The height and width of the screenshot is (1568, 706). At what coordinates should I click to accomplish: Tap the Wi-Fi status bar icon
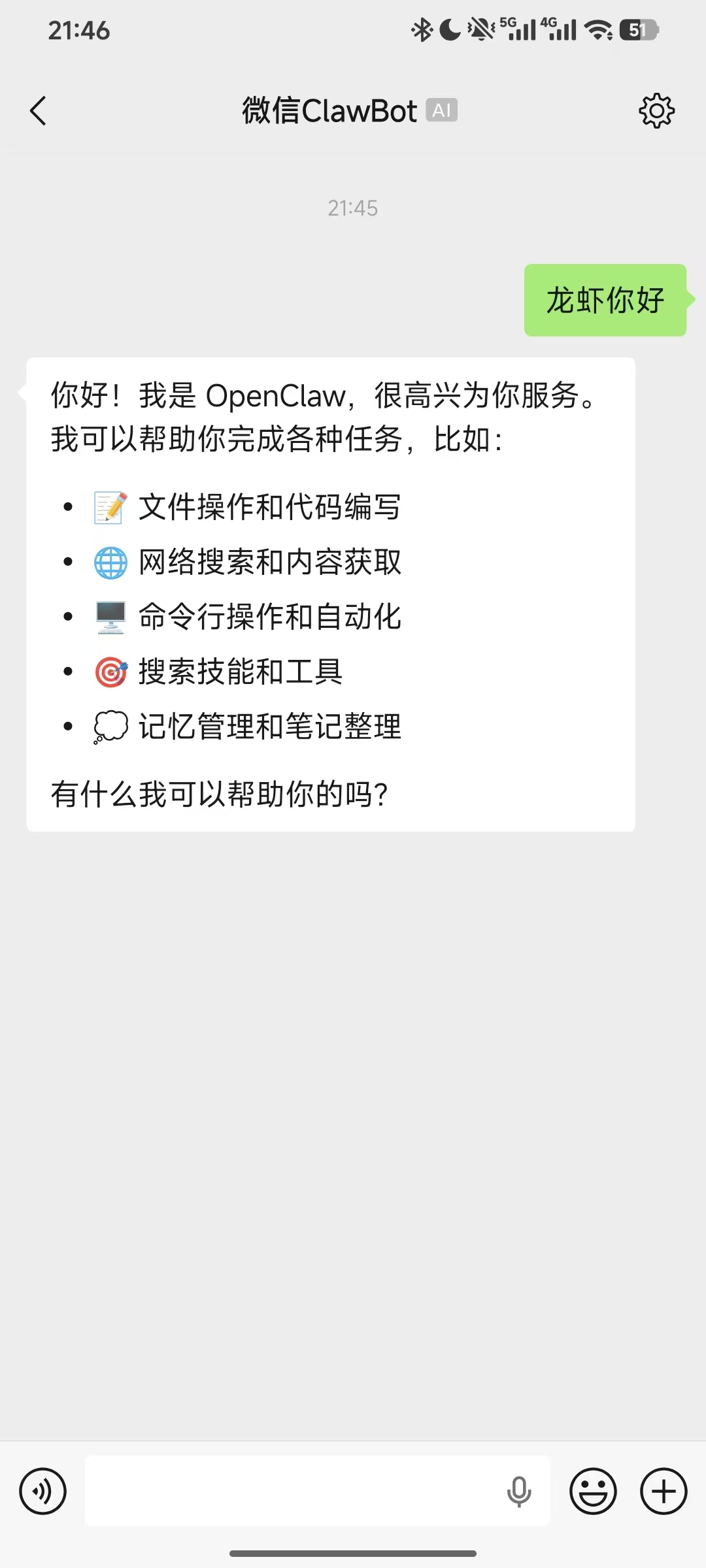(597, 29)
